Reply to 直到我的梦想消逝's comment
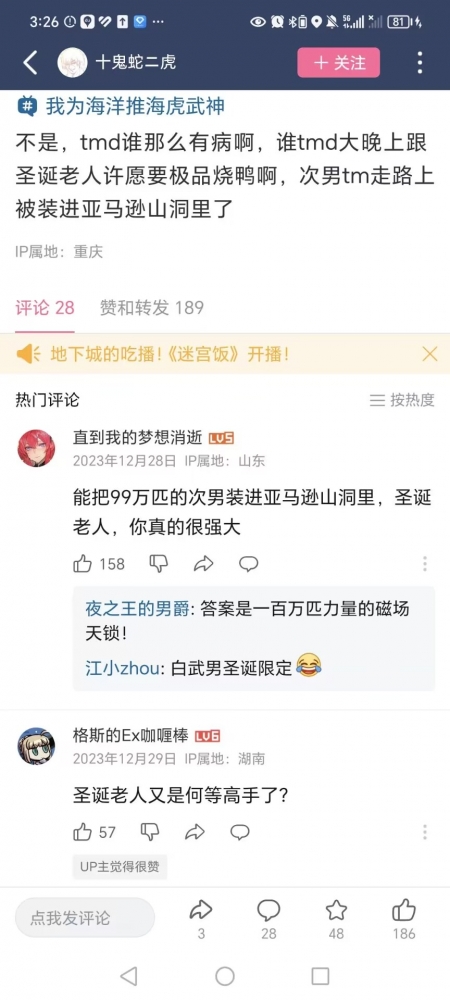 pos(249,564)
